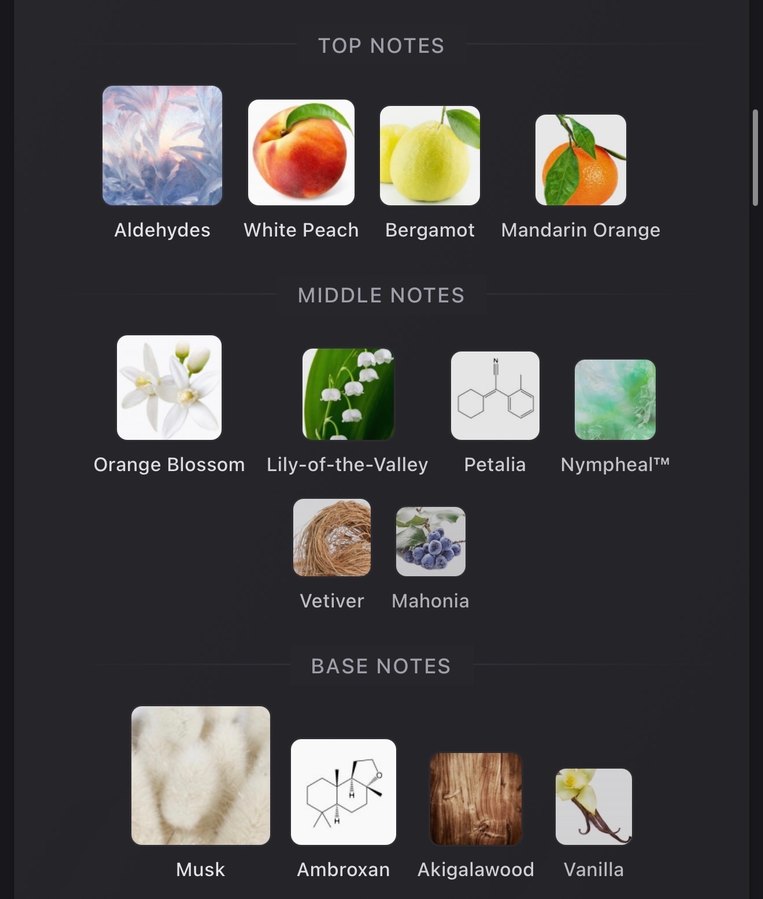Open the Lily-of-the-Valley note
Screen dimensions: 763x899
[347, 394]
